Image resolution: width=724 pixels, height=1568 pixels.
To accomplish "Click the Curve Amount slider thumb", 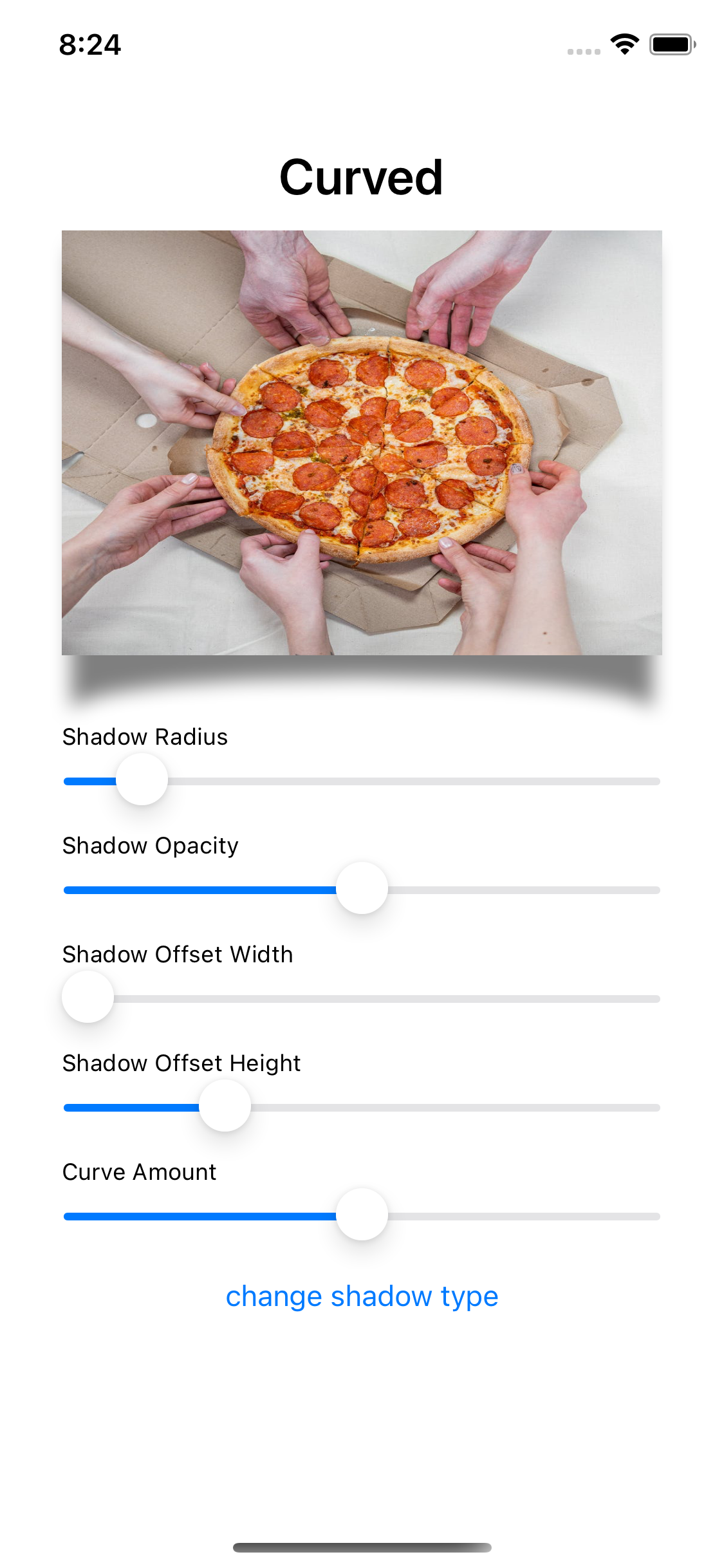I will click(360, 1215).
